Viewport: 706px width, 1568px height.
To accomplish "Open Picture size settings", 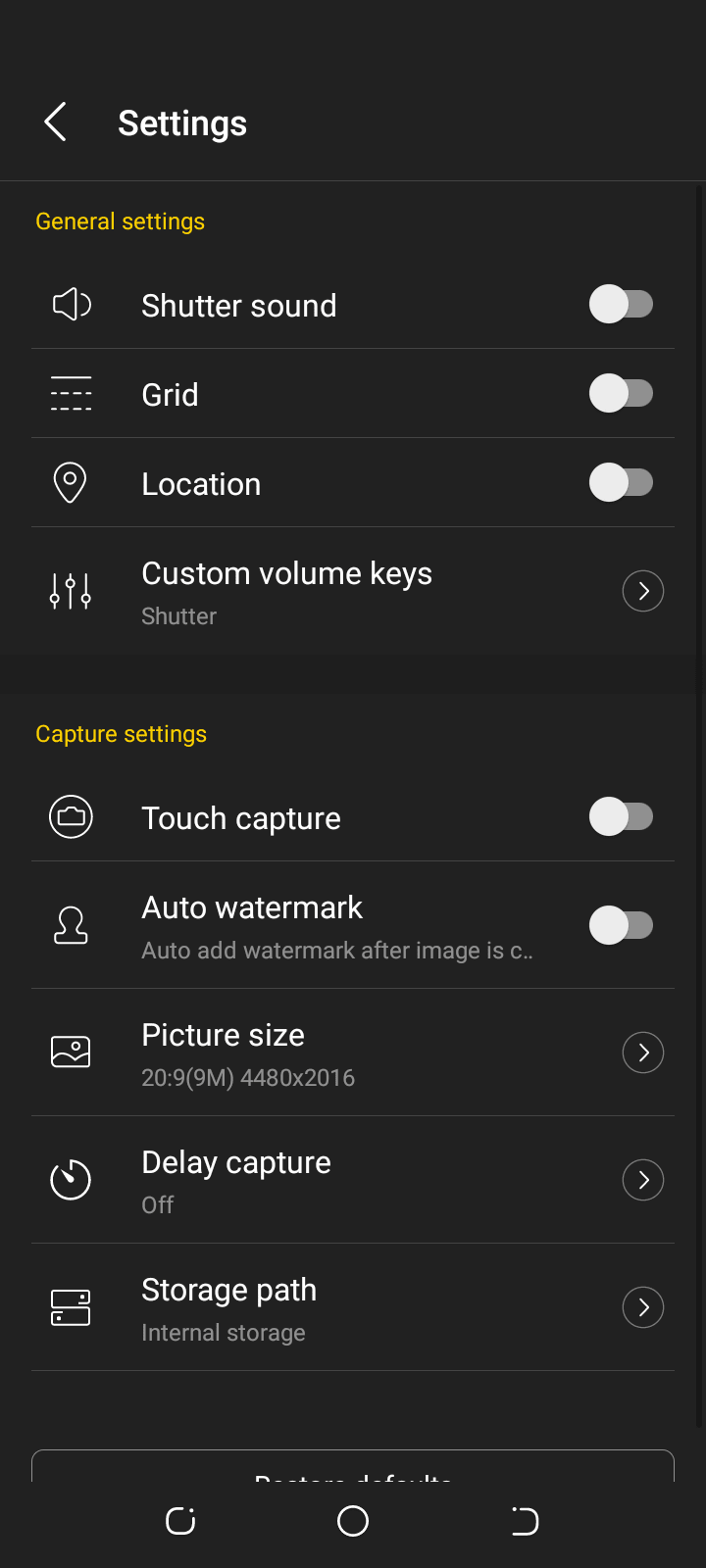I will coord(353,1053).
